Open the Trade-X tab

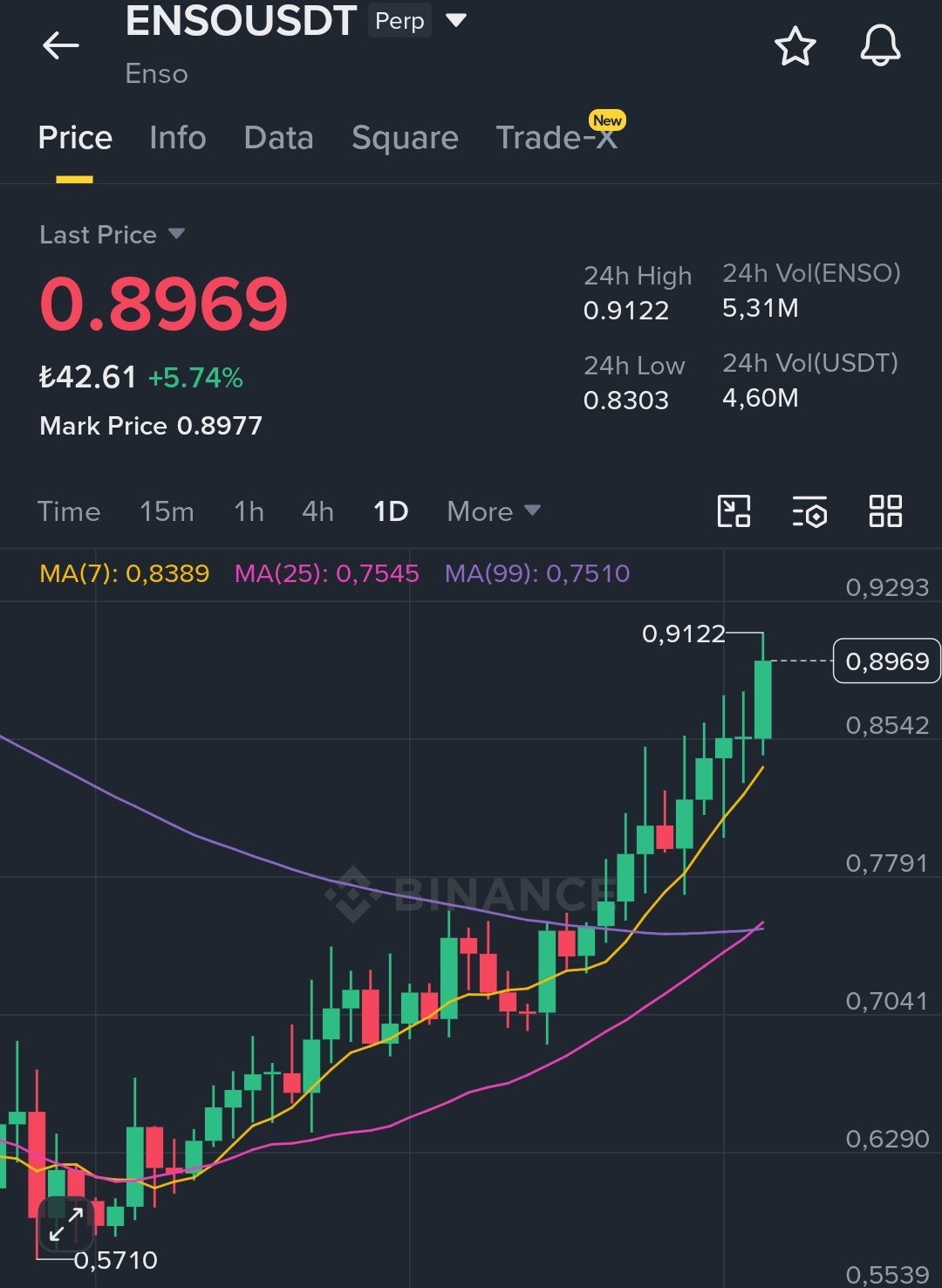pyautogui.click(x=556, y=138)
